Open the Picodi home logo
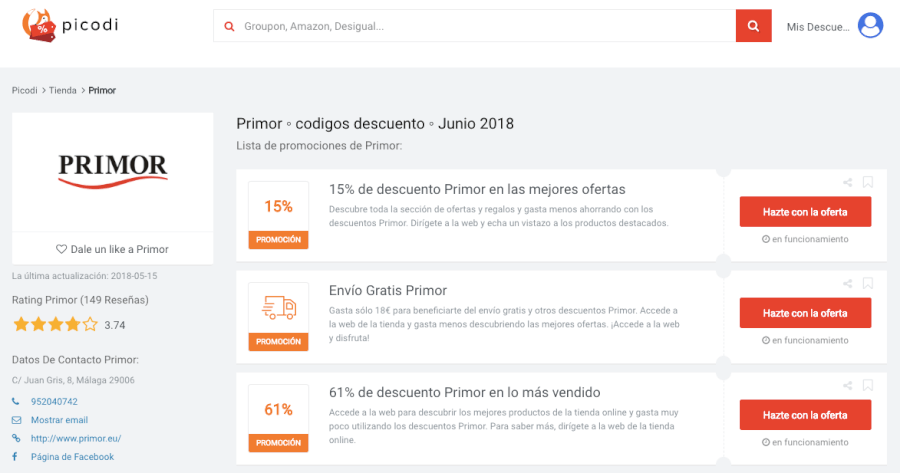 tap(70, 26)
